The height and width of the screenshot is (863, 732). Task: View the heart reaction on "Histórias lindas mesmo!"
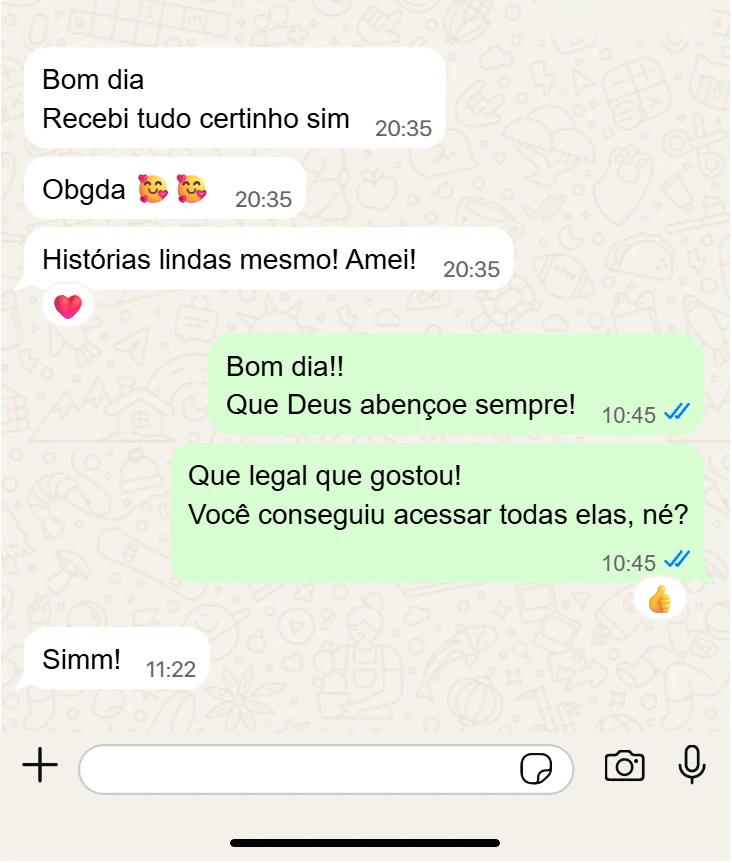point(68,306)
